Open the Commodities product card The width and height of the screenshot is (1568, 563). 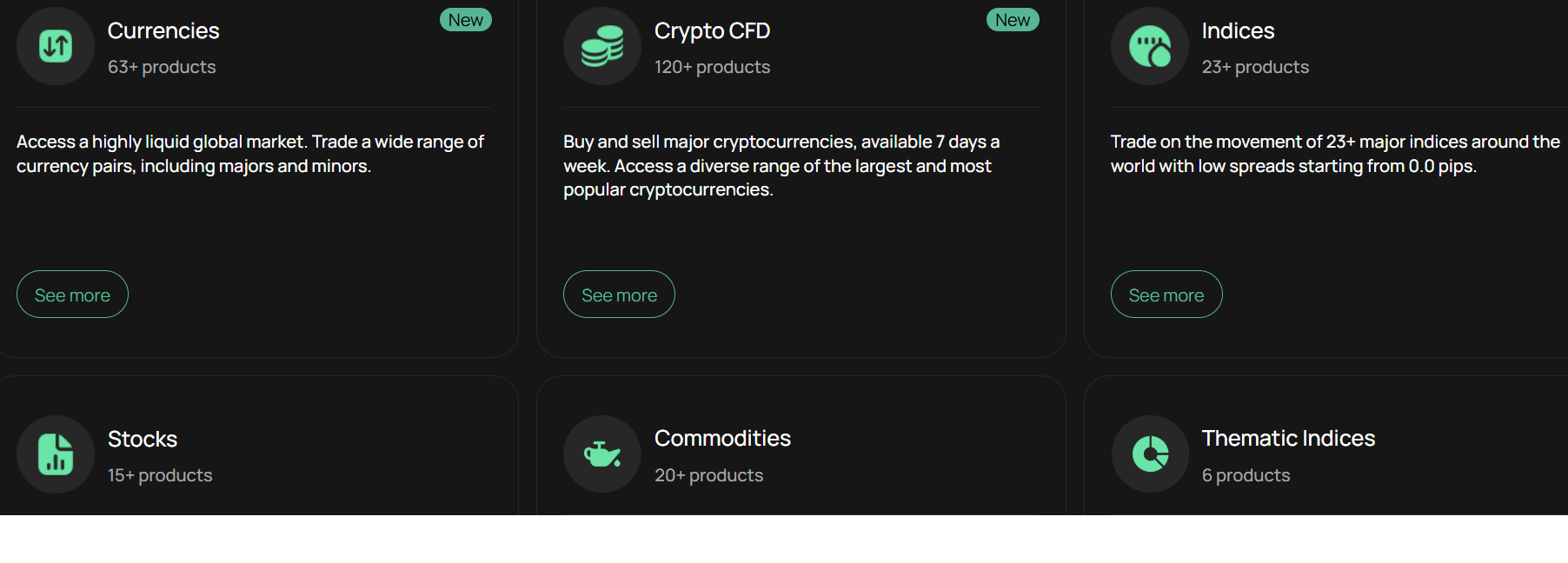point(722,439)
